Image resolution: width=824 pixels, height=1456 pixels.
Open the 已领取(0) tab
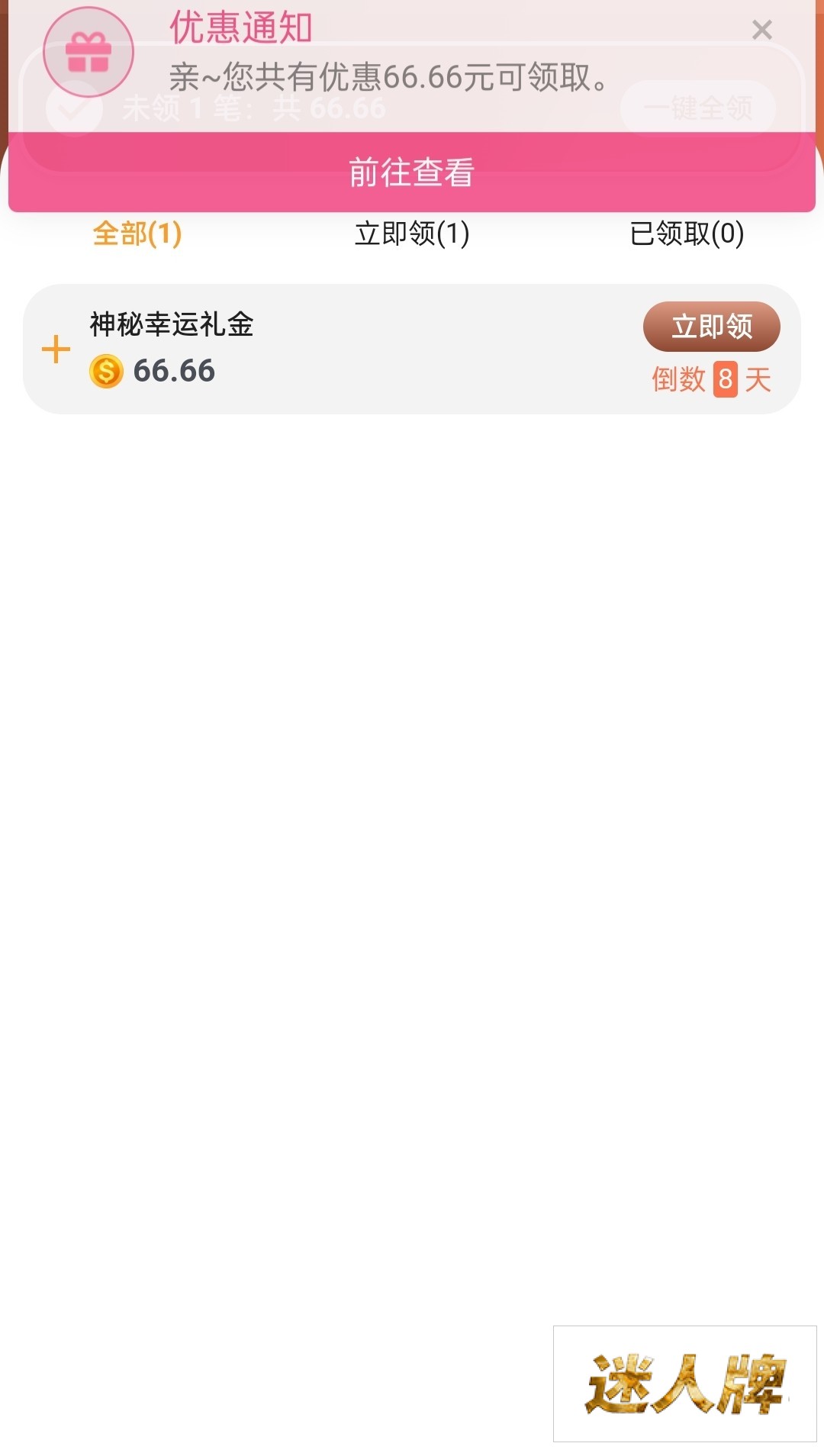pyautogui.click(x=687, y=234)
